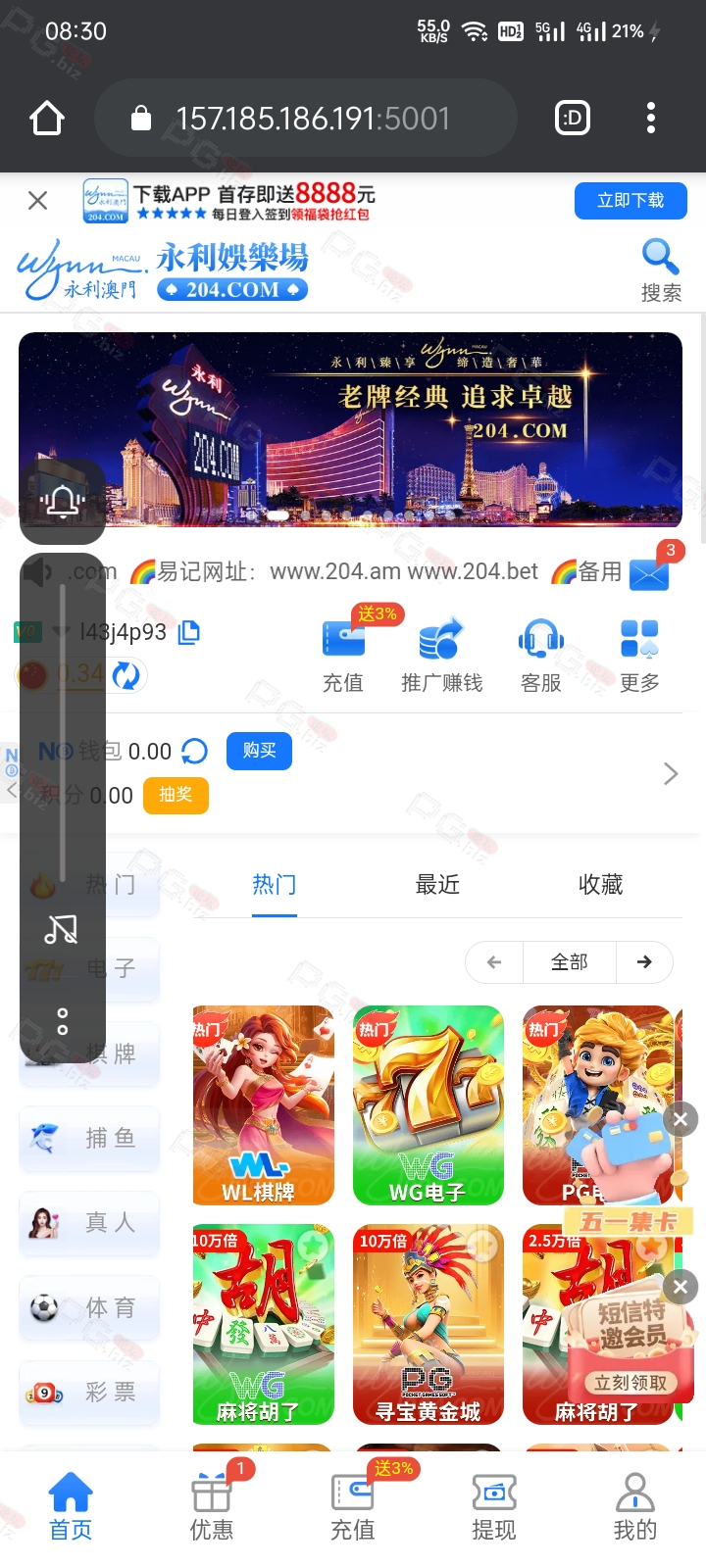Open the WG电子 game tile
This screenshot has width=706, height=1568.
[x=429, y=1105]
